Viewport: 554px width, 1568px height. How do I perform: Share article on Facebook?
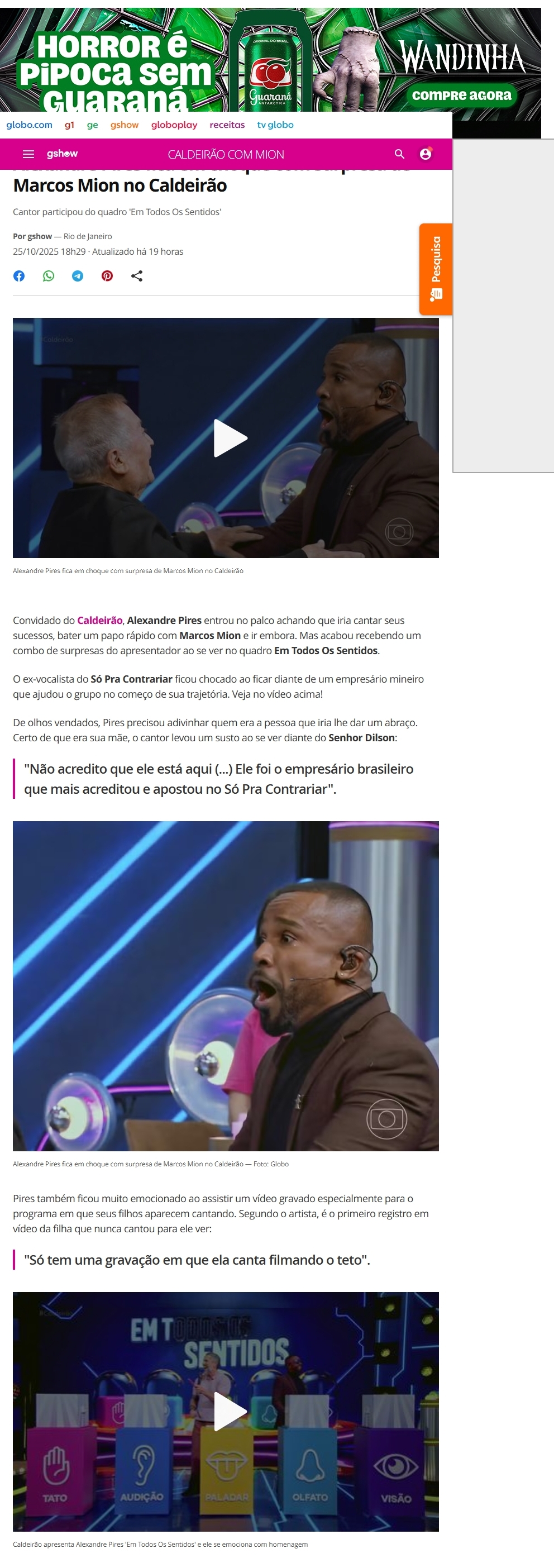(19, 276)
